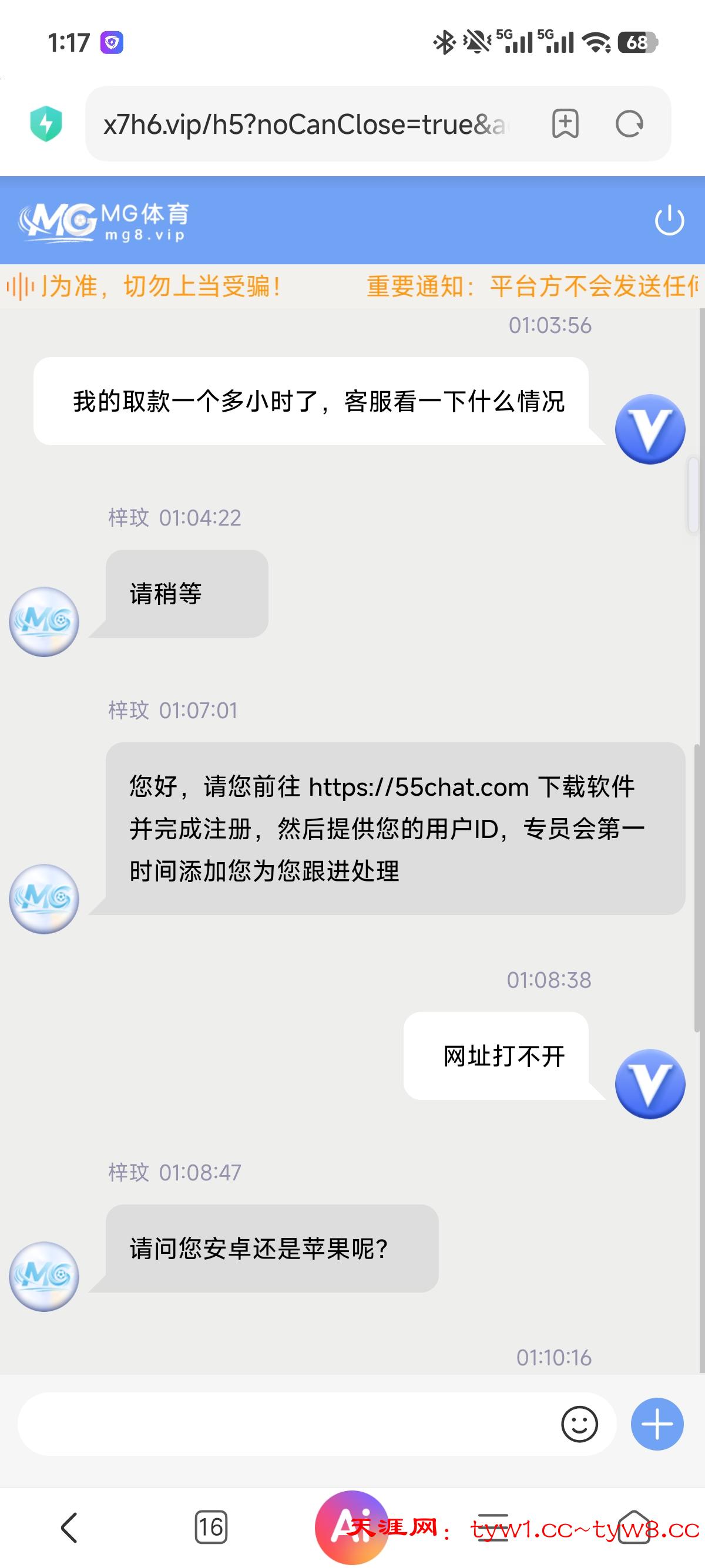Tap the x7h6.vip address bar
Viewport: 705px width, 1568px height.
tap(304, 123)
